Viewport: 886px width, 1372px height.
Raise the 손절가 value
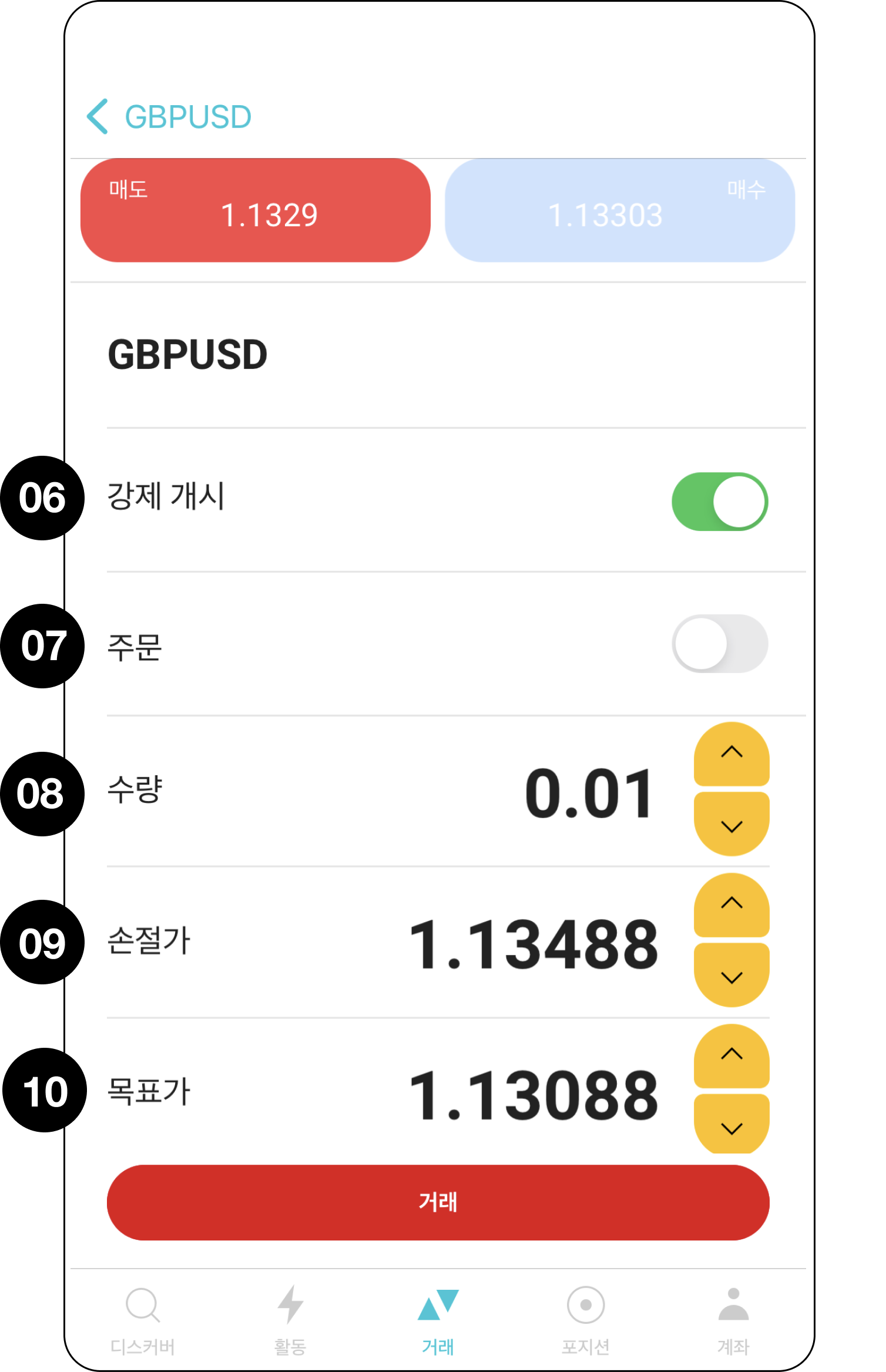click(x=731, y=904)
